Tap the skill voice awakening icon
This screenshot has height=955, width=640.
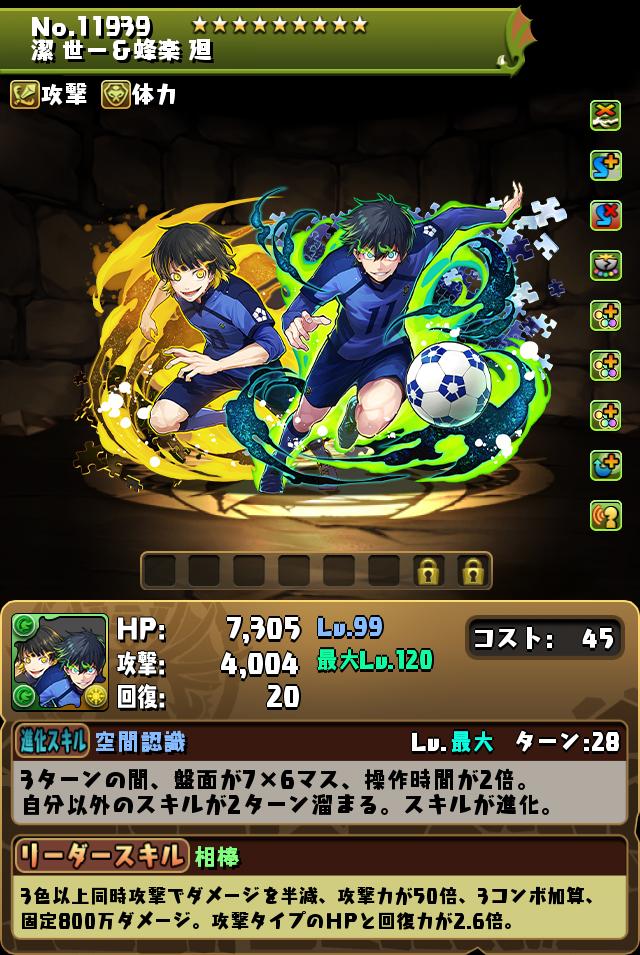(x=606, y=515)
